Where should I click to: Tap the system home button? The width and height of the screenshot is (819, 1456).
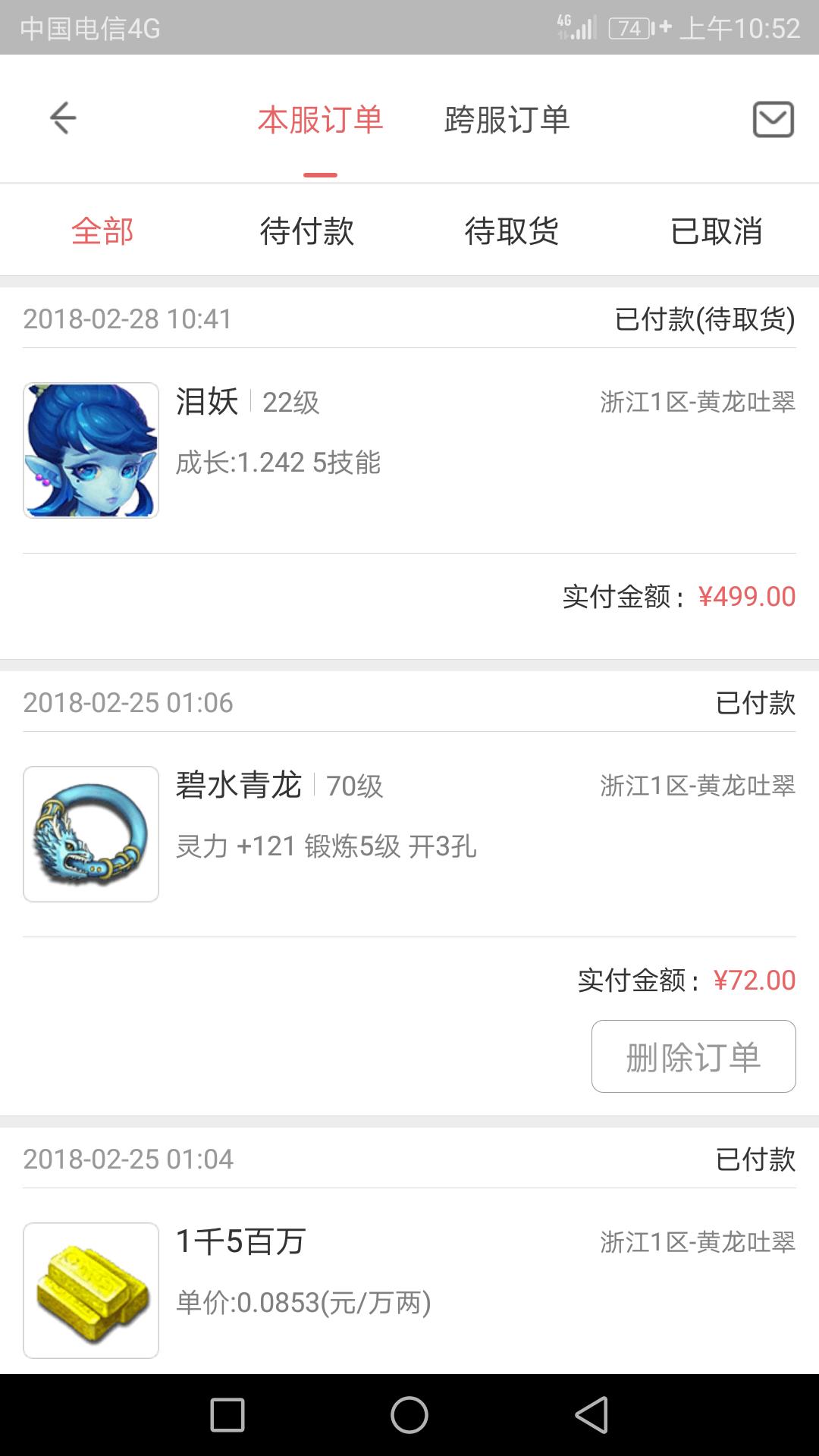409,1415
